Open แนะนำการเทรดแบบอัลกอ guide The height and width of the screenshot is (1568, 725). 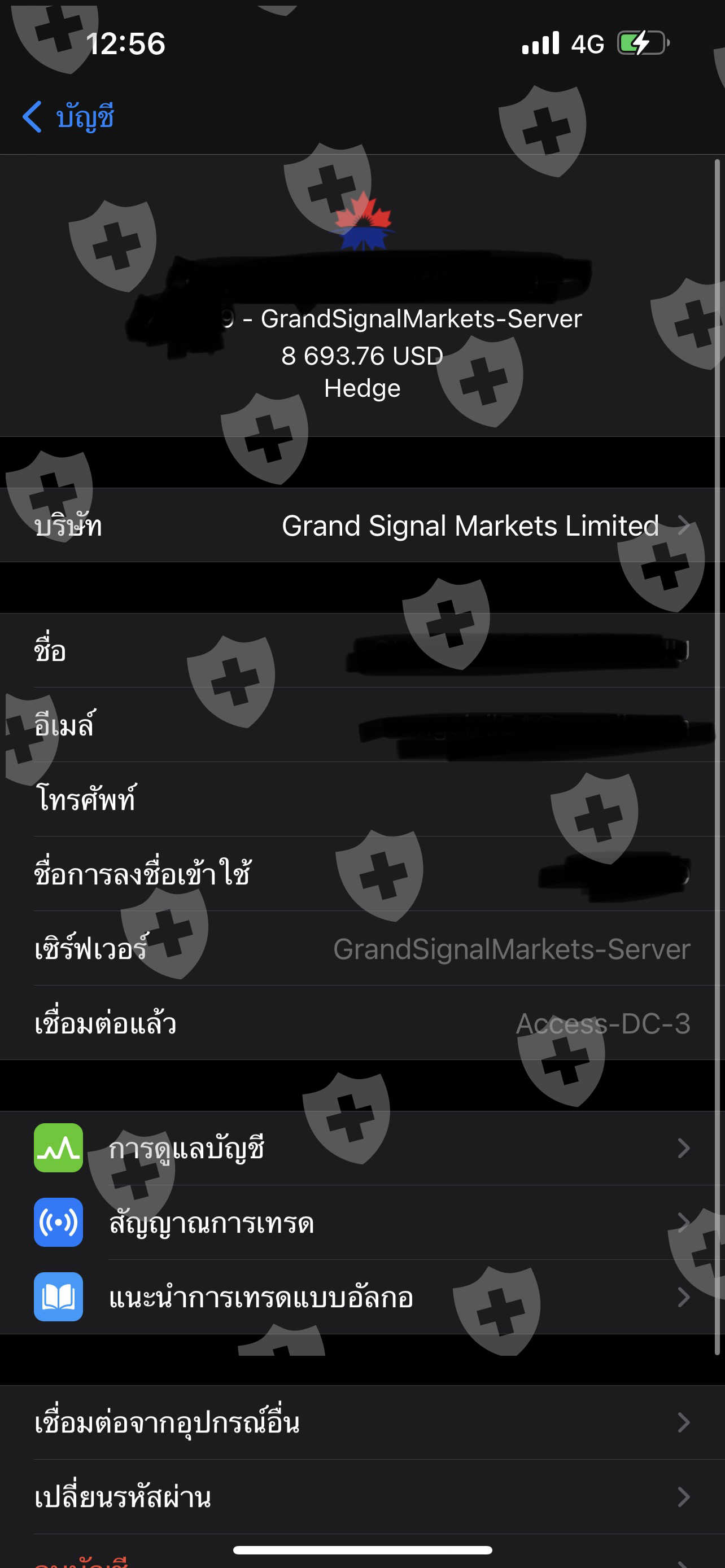362,1297
